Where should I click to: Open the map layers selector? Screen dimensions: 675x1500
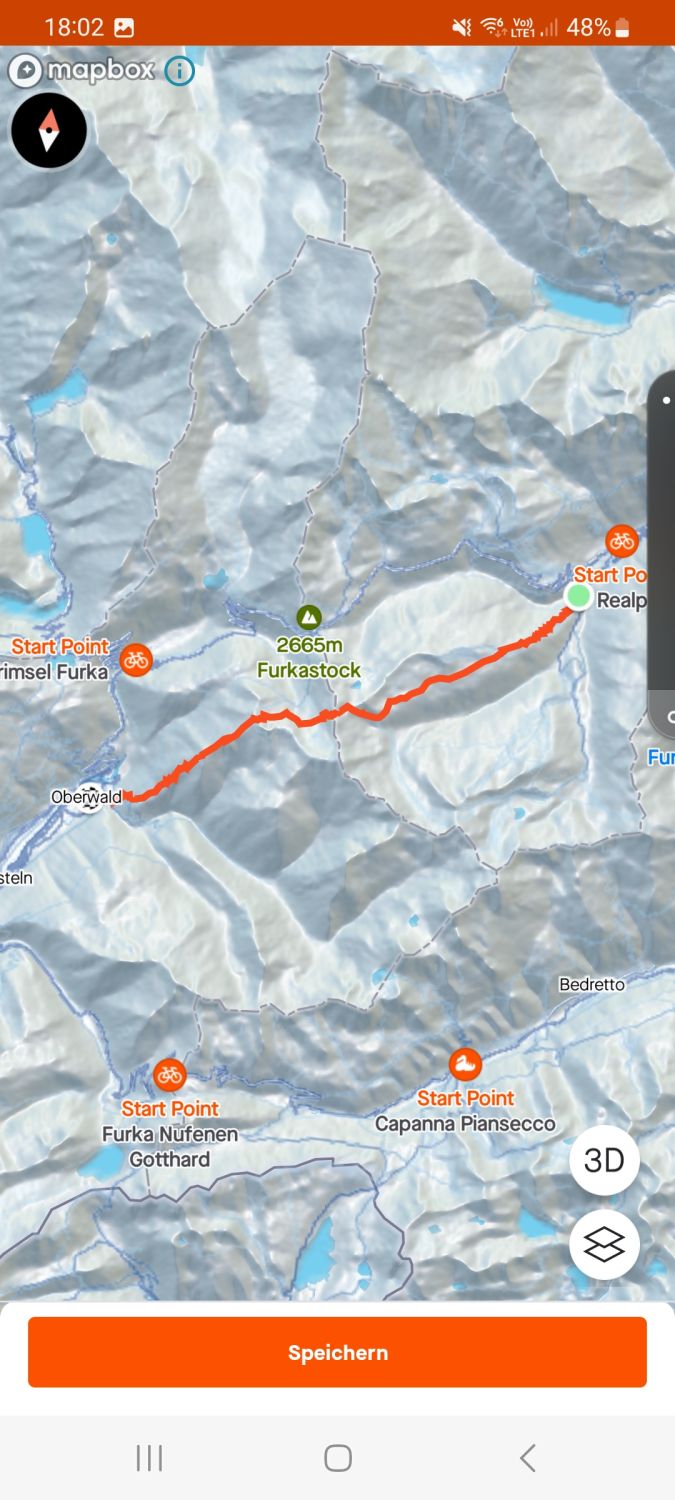604,1245
